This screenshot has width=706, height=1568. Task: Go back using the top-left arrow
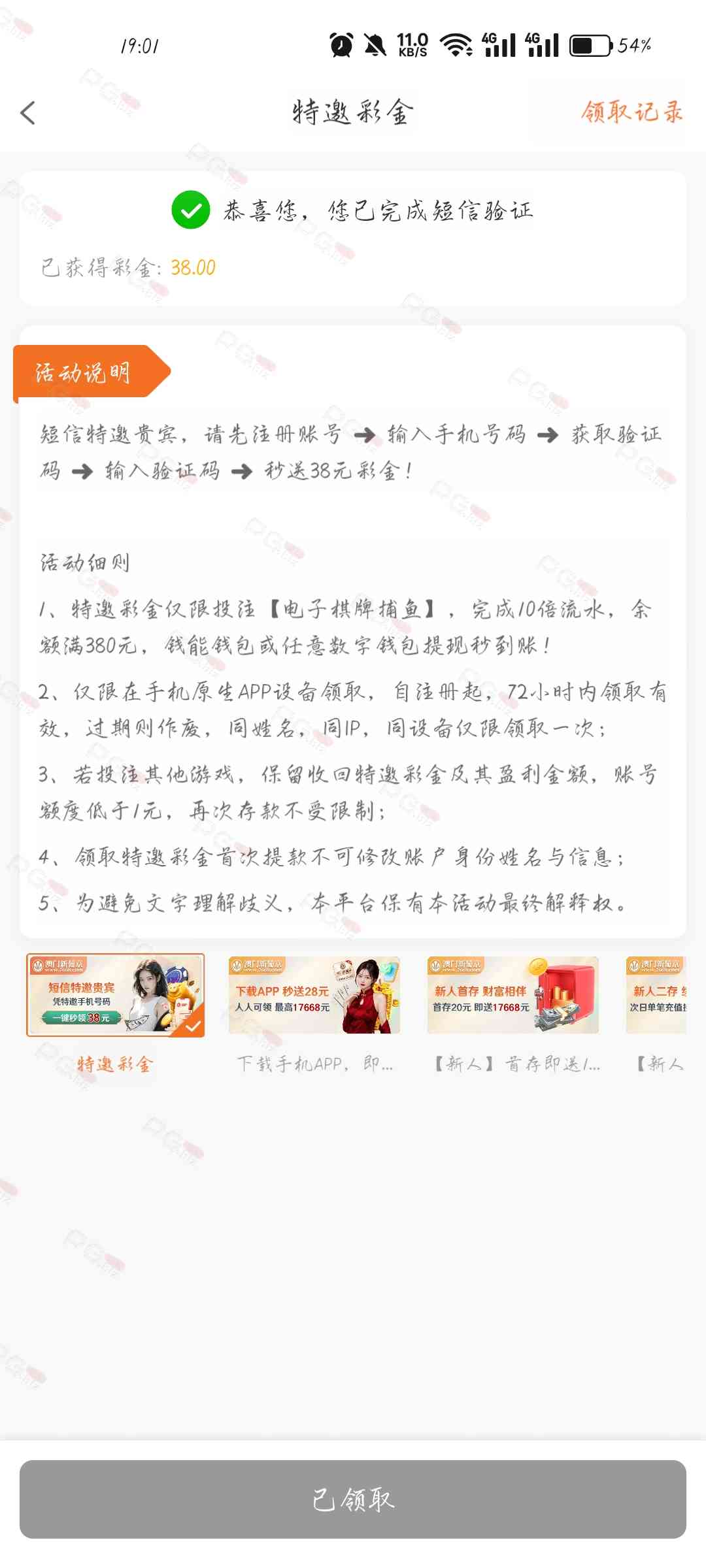click(27, 113)
